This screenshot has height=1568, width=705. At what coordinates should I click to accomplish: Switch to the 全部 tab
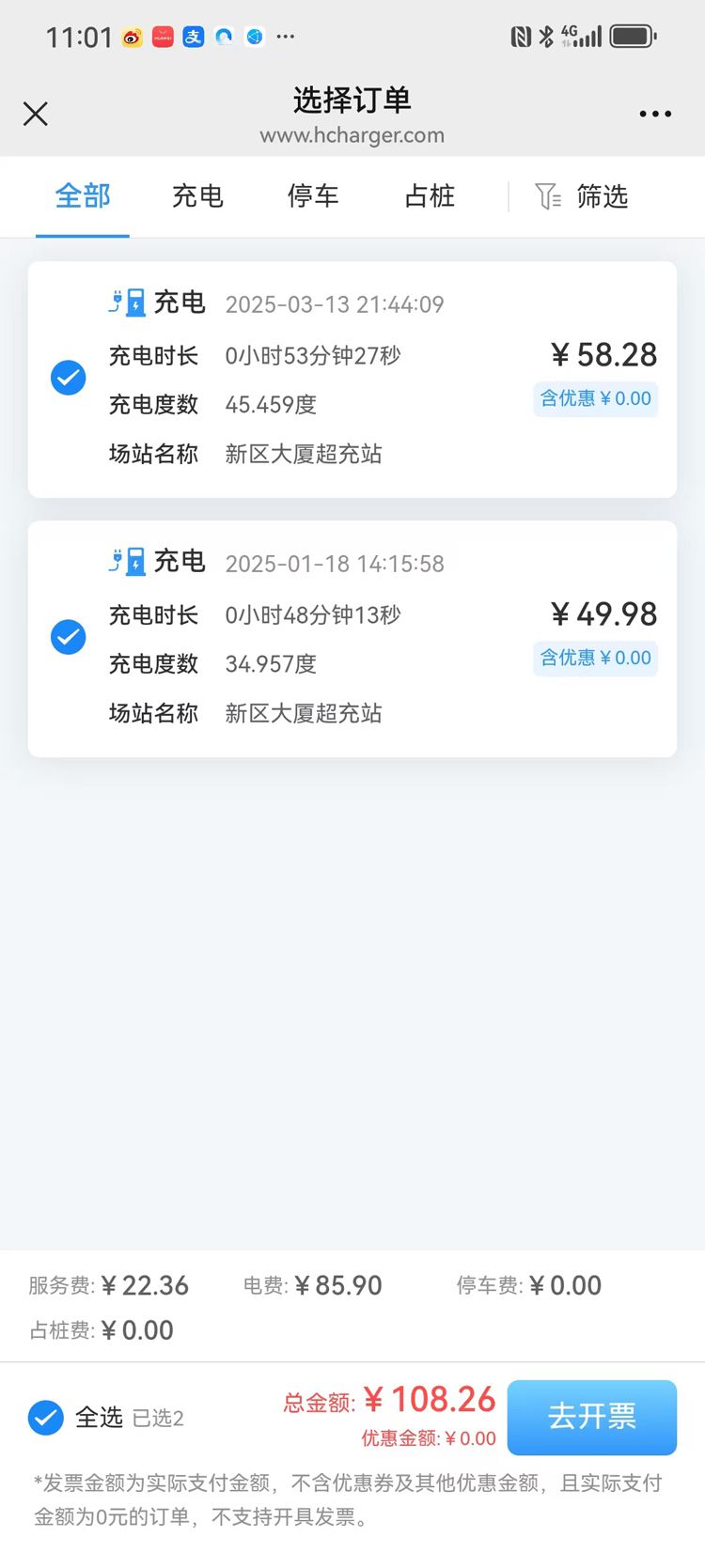coord(83,196)
